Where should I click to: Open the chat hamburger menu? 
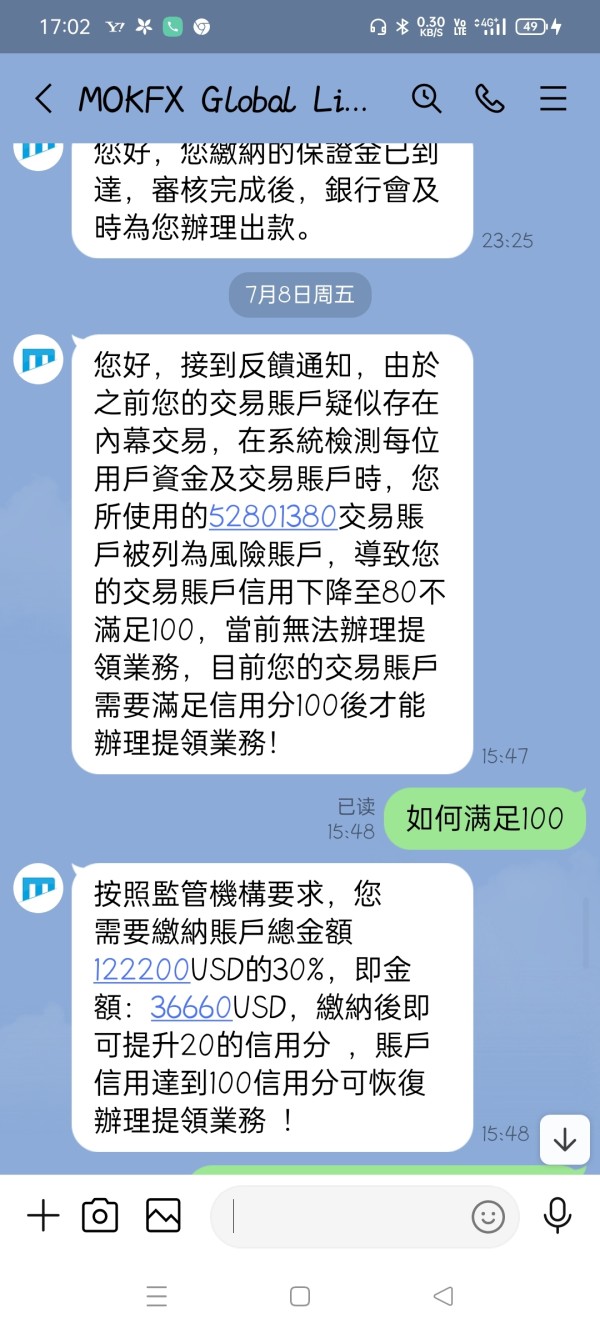pyautogui.click(x=553, y=98)
